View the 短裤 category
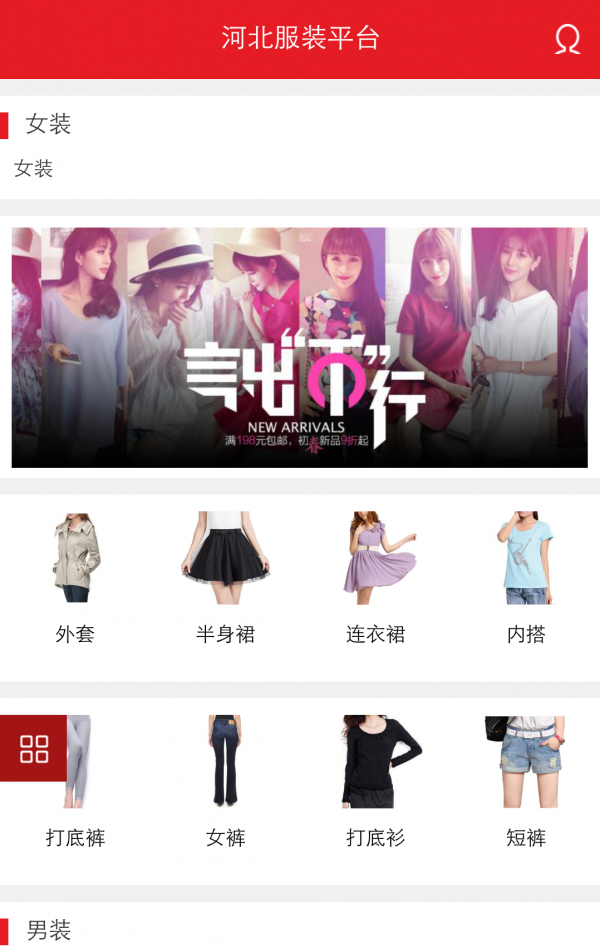 [x=525, y=780]
